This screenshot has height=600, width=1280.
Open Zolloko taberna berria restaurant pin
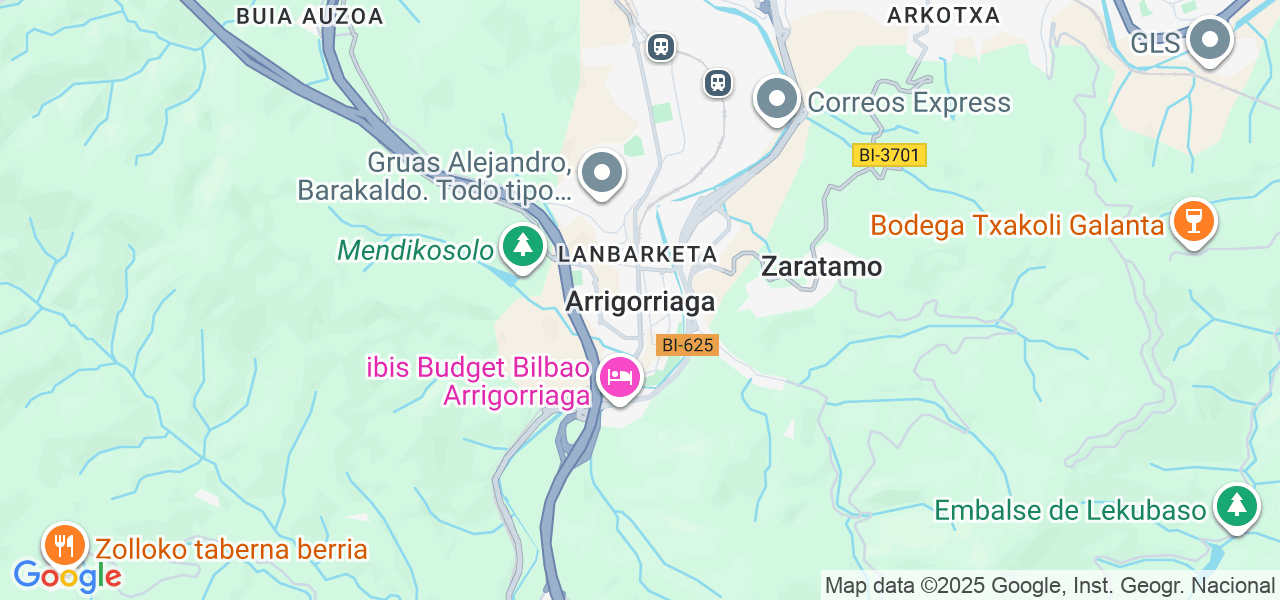(x=65, y=546)
